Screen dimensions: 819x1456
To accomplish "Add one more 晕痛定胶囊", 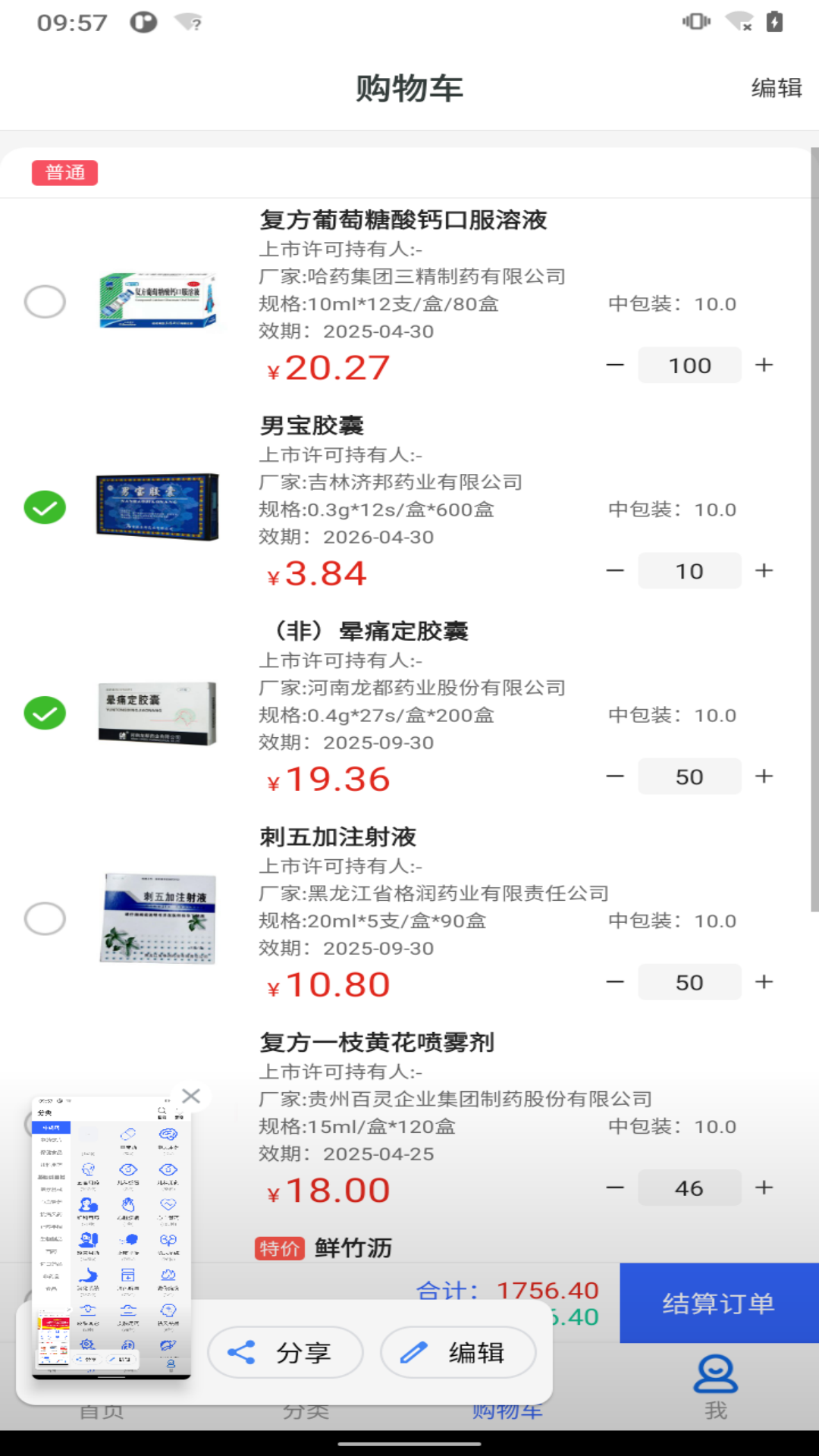I will click(764, 776).
